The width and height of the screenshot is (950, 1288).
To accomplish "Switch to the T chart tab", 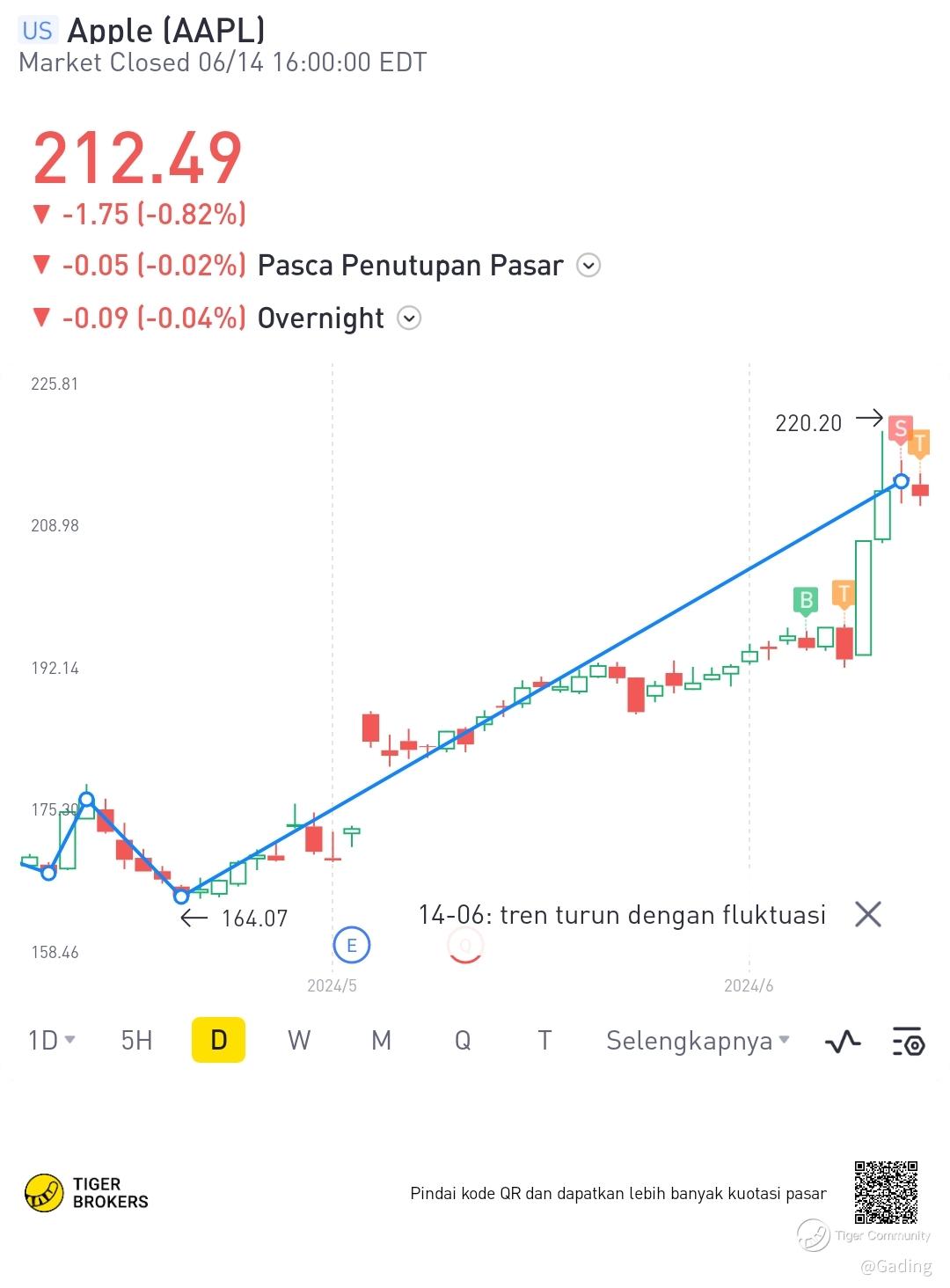I will click(x=544, y=1040).
